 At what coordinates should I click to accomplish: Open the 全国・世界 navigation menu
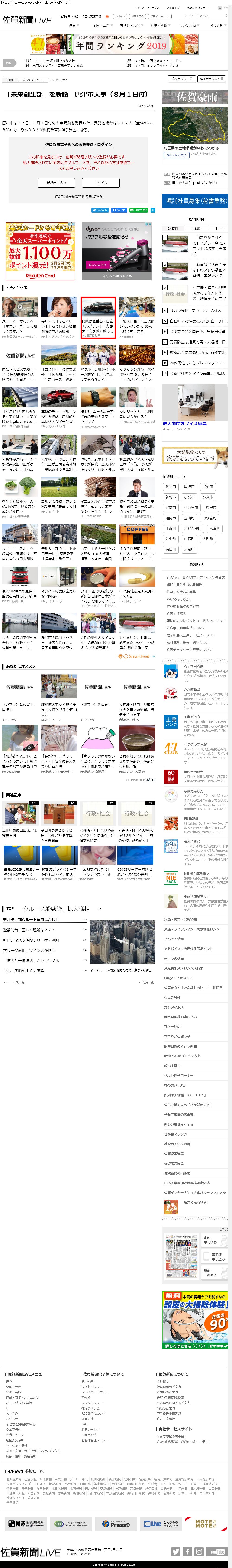tap(101, 26)
